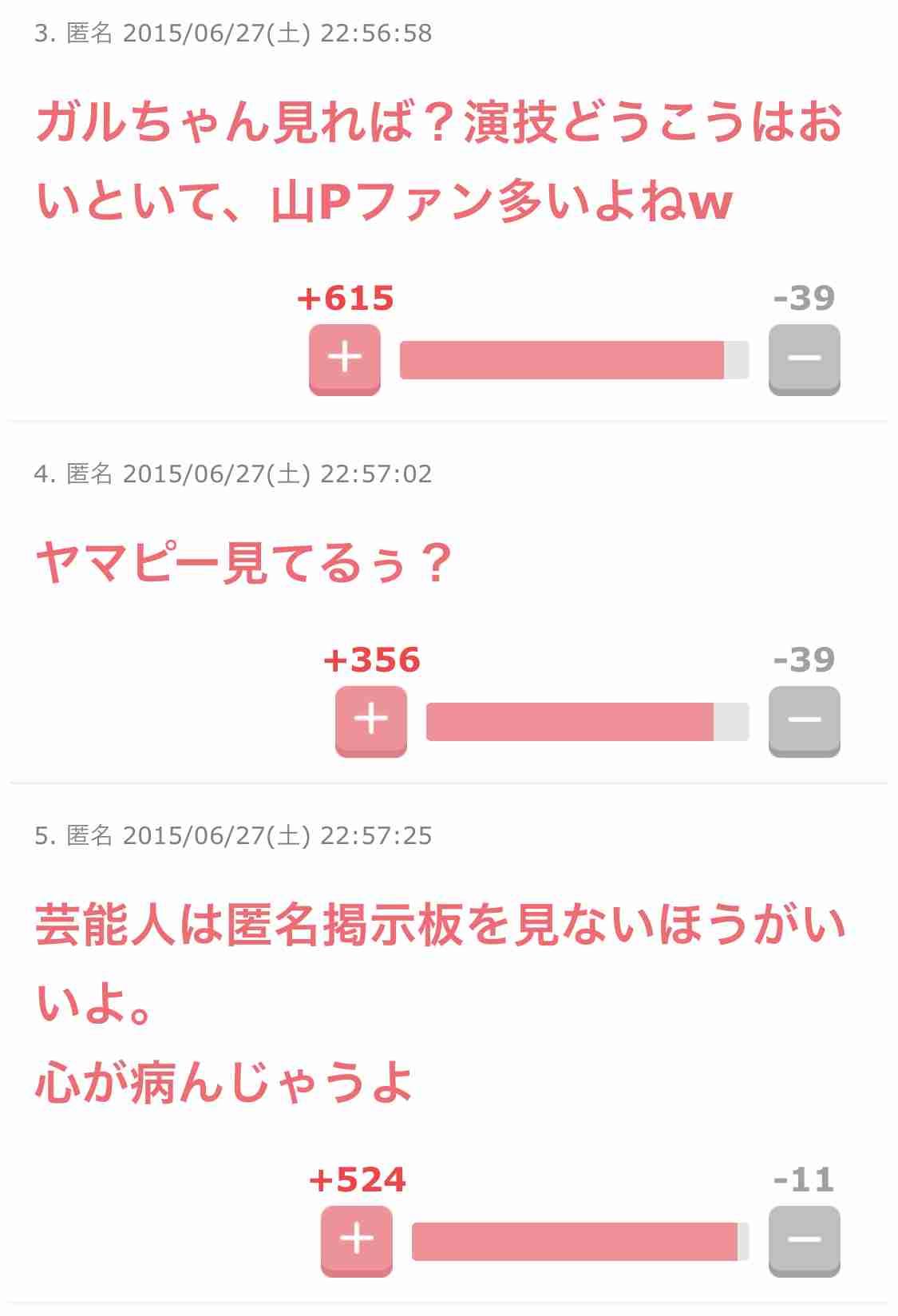Click the minus vote icon on comment 3
898x1316 pixels.
804,358
